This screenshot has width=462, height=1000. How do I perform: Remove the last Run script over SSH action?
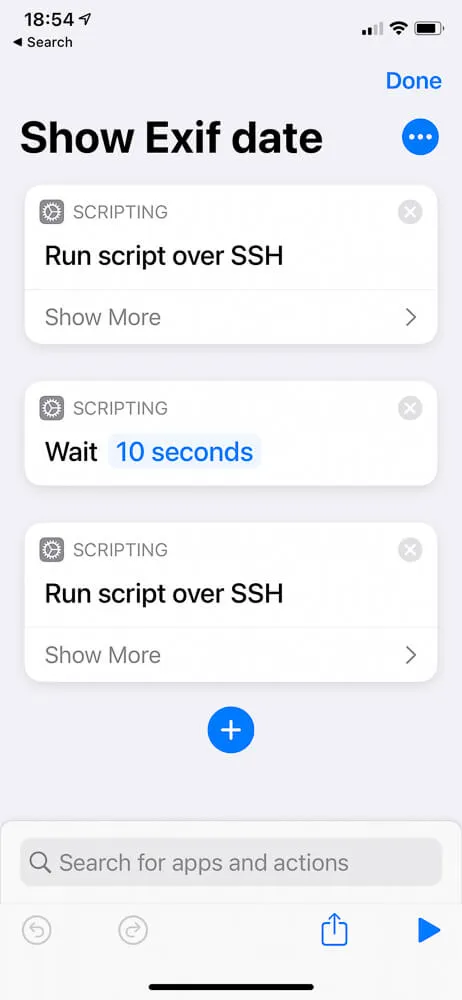(x=410, y=550)
